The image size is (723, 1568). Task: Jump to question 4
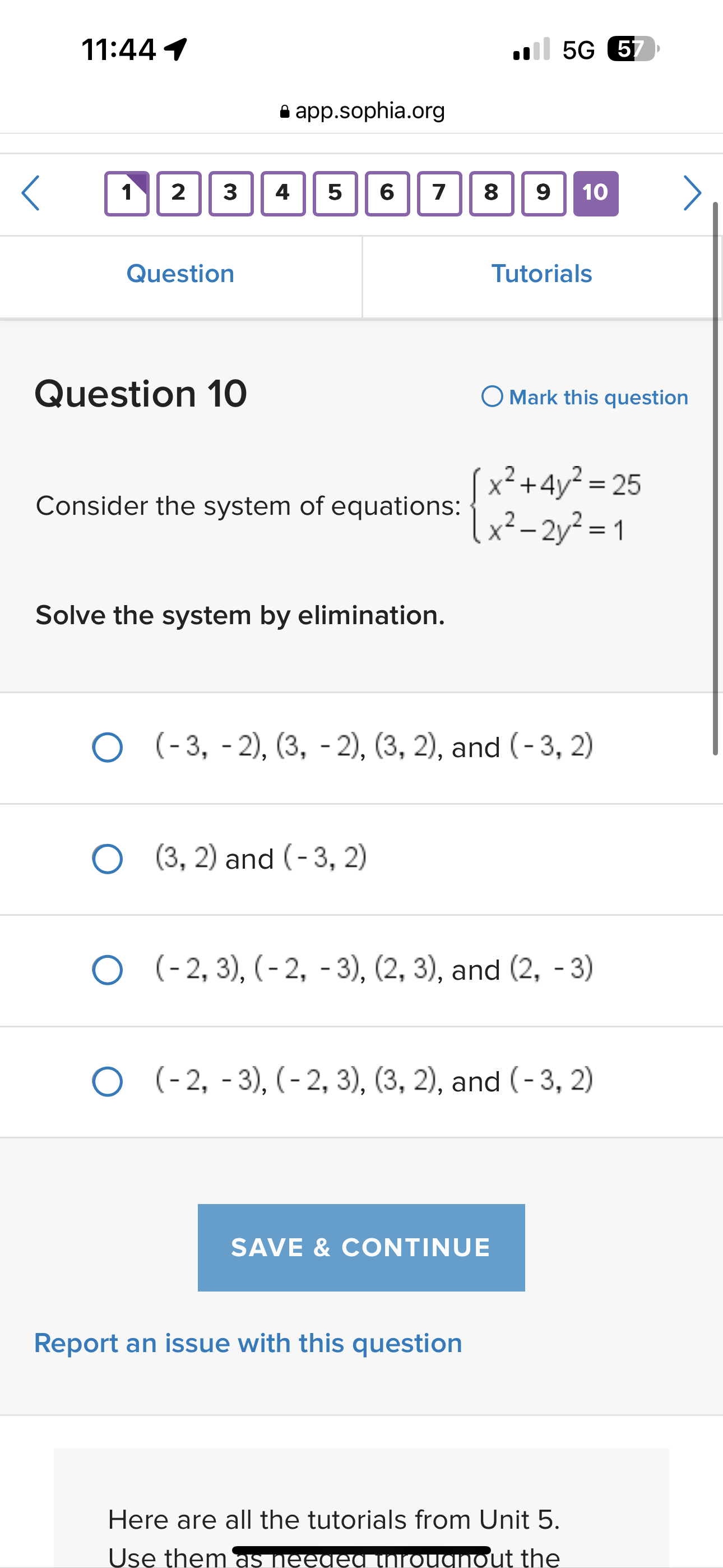tap(283, 193)
